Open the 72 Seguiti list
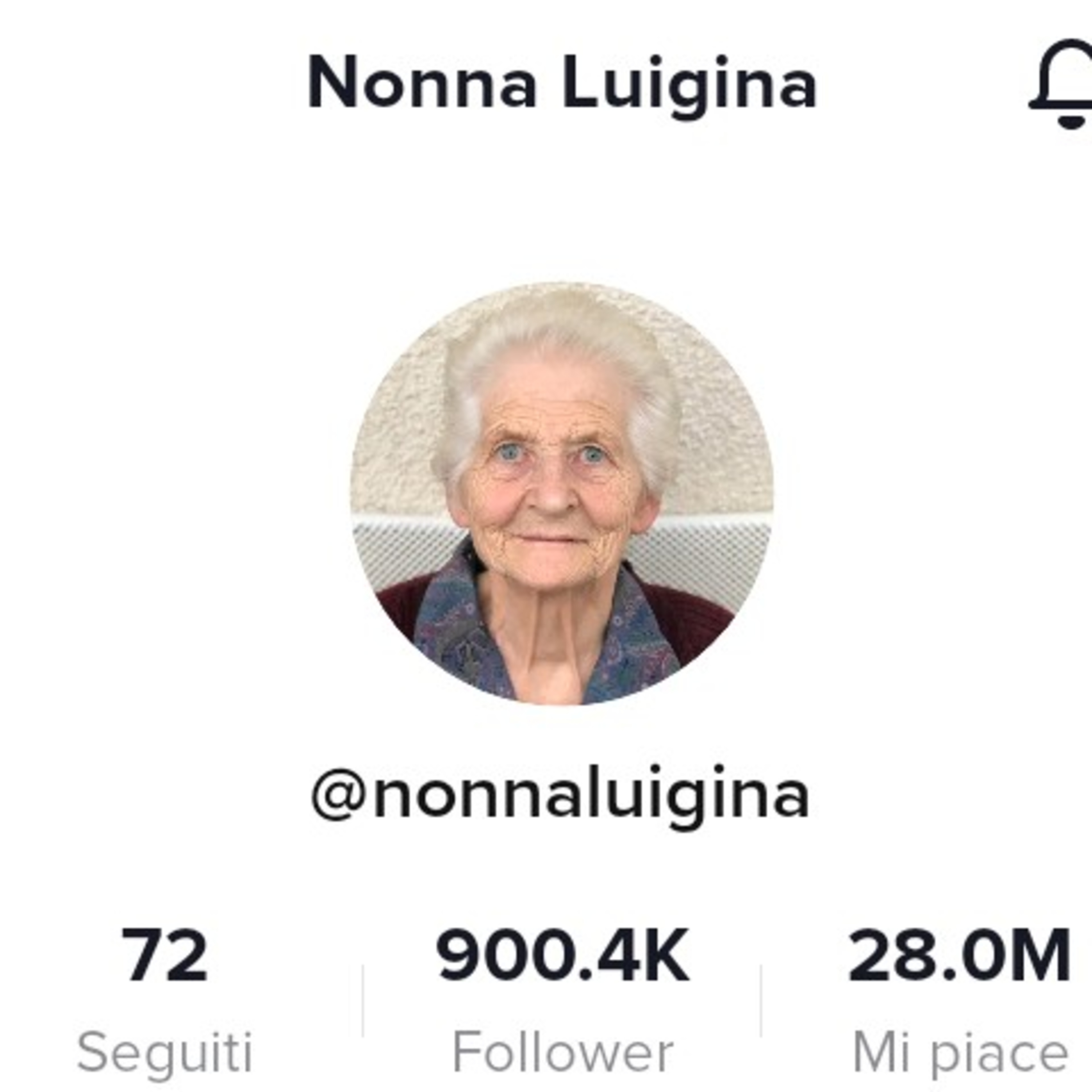This screenshot has height=1092, width=1092. 165,996
